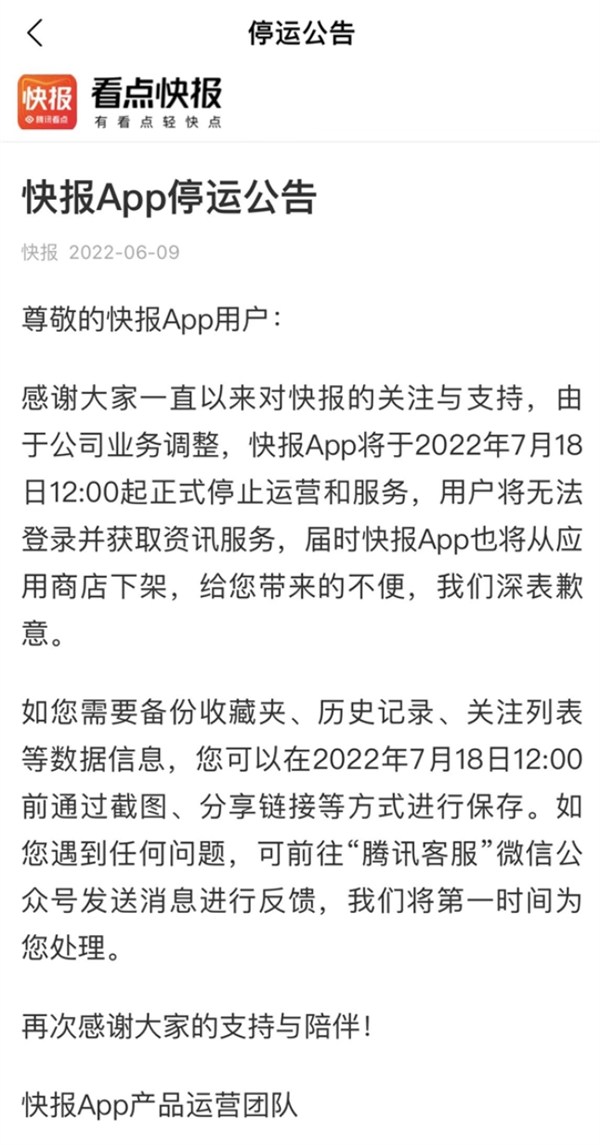Go back from the 停运公告 page
Screen dimensions: 600x1145
(x=36, y=33)
